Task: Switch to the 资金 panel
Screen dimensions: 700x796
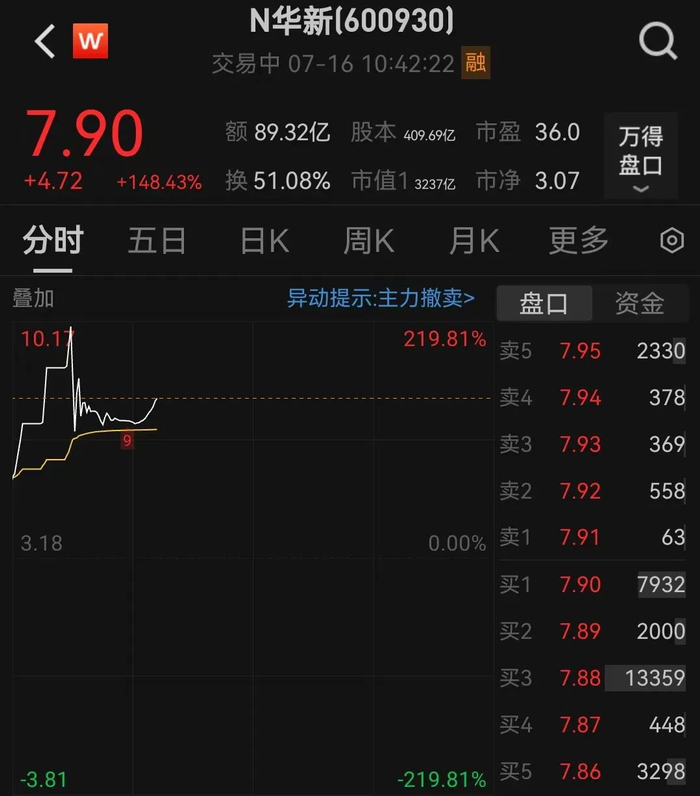Action: click(x=640, y=304)
